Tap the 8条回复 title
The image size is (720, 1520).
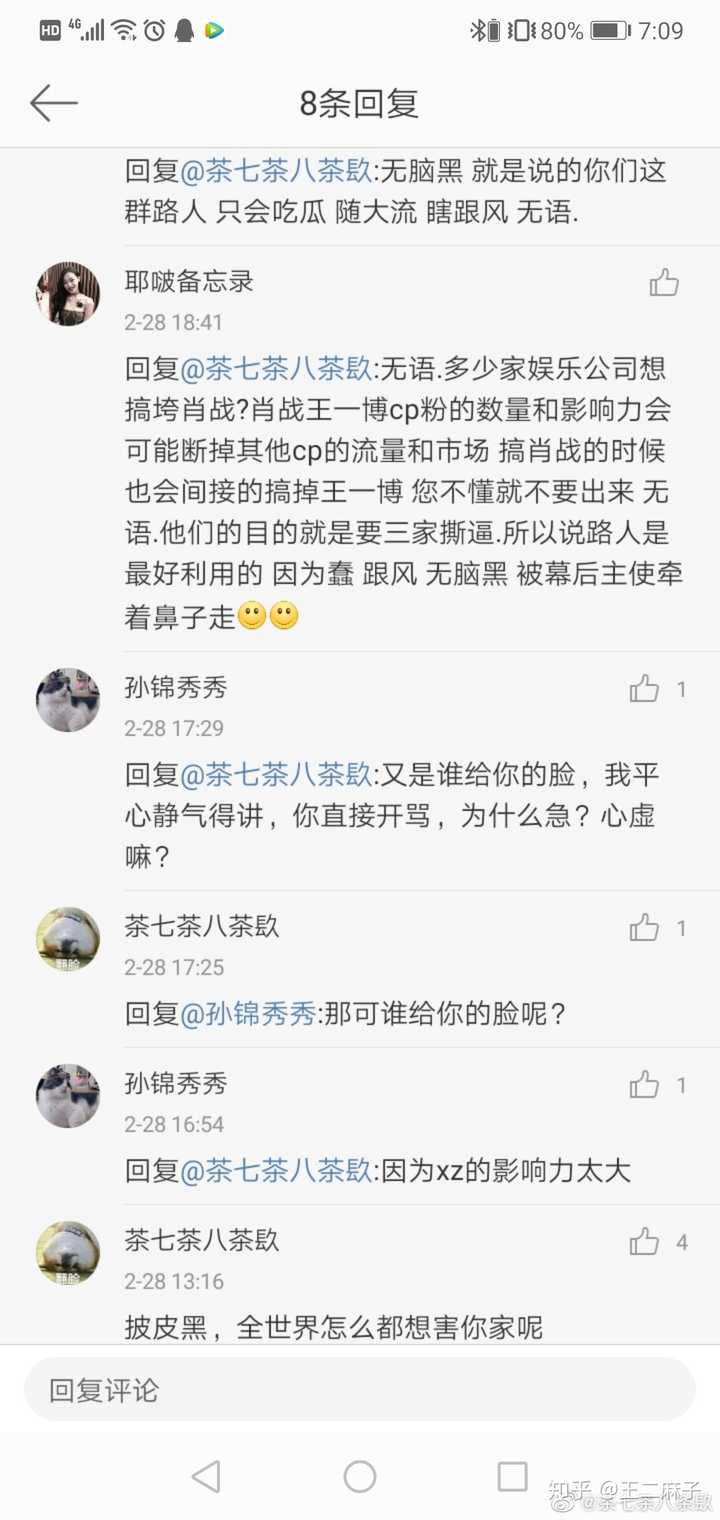(x=360, y=102)
